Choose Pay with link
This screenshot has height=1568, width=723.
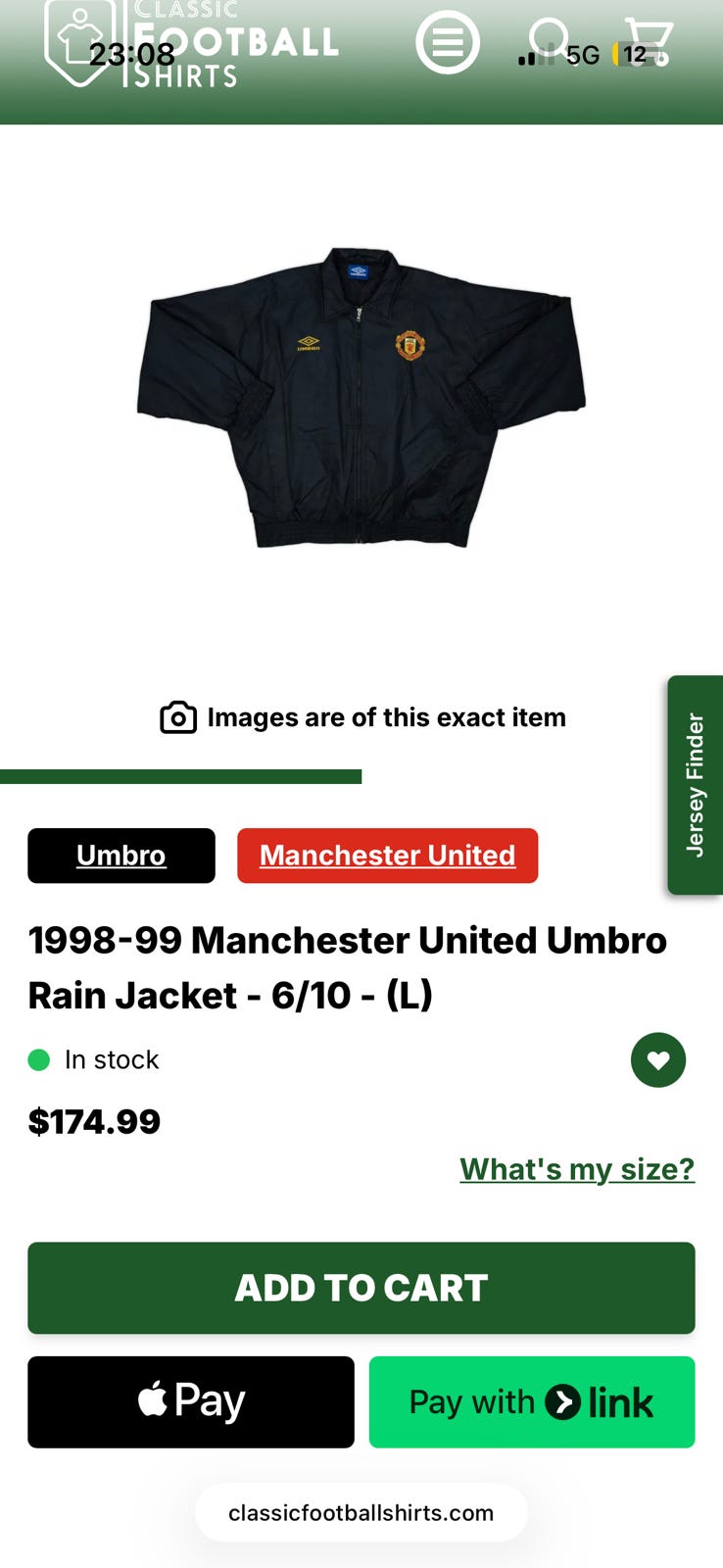[x=531, y=1401]
